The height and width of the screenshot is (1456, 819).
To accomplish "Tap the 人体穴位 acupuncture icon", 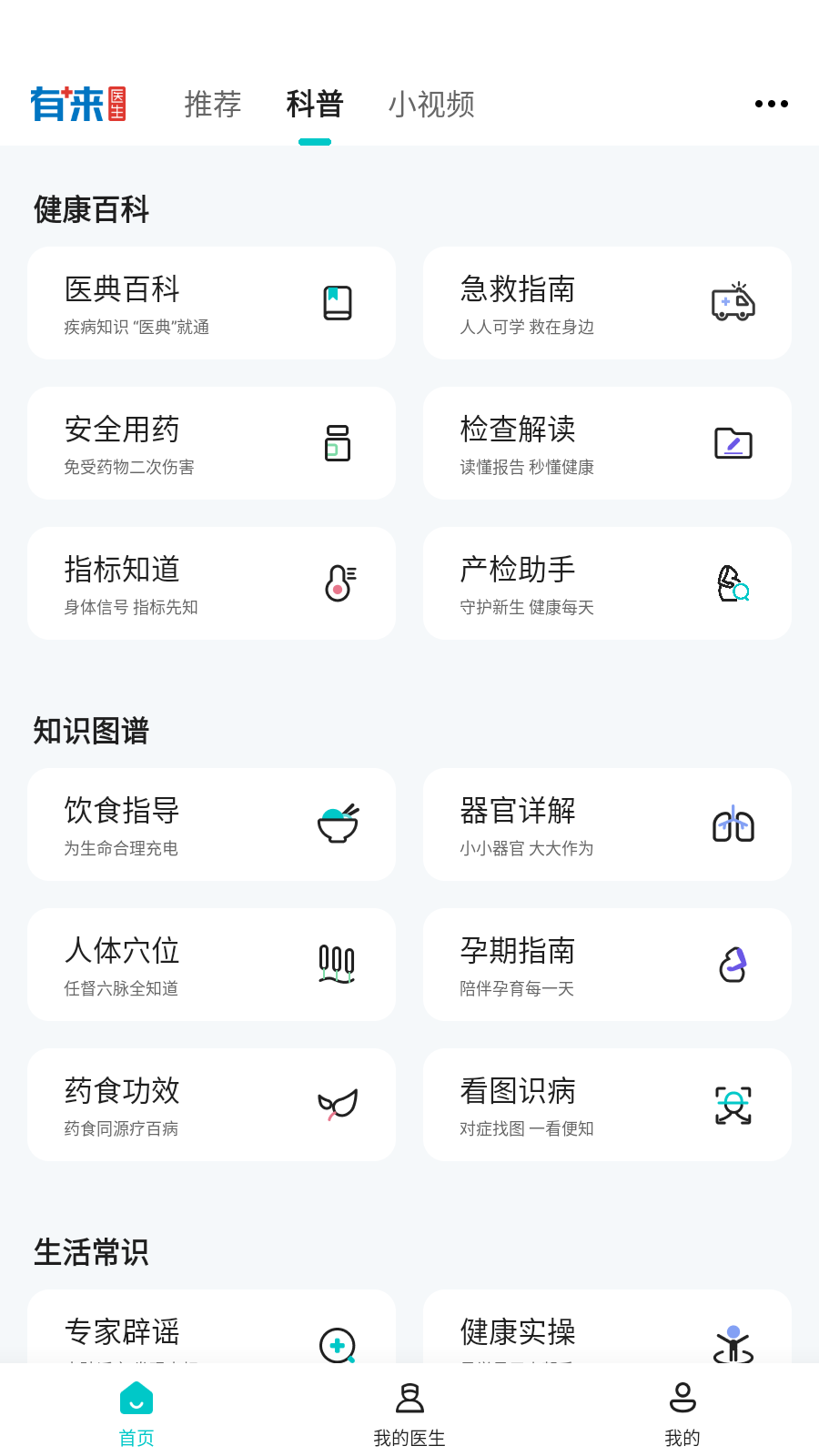I will pyautogui.click(x=338, y=965).
